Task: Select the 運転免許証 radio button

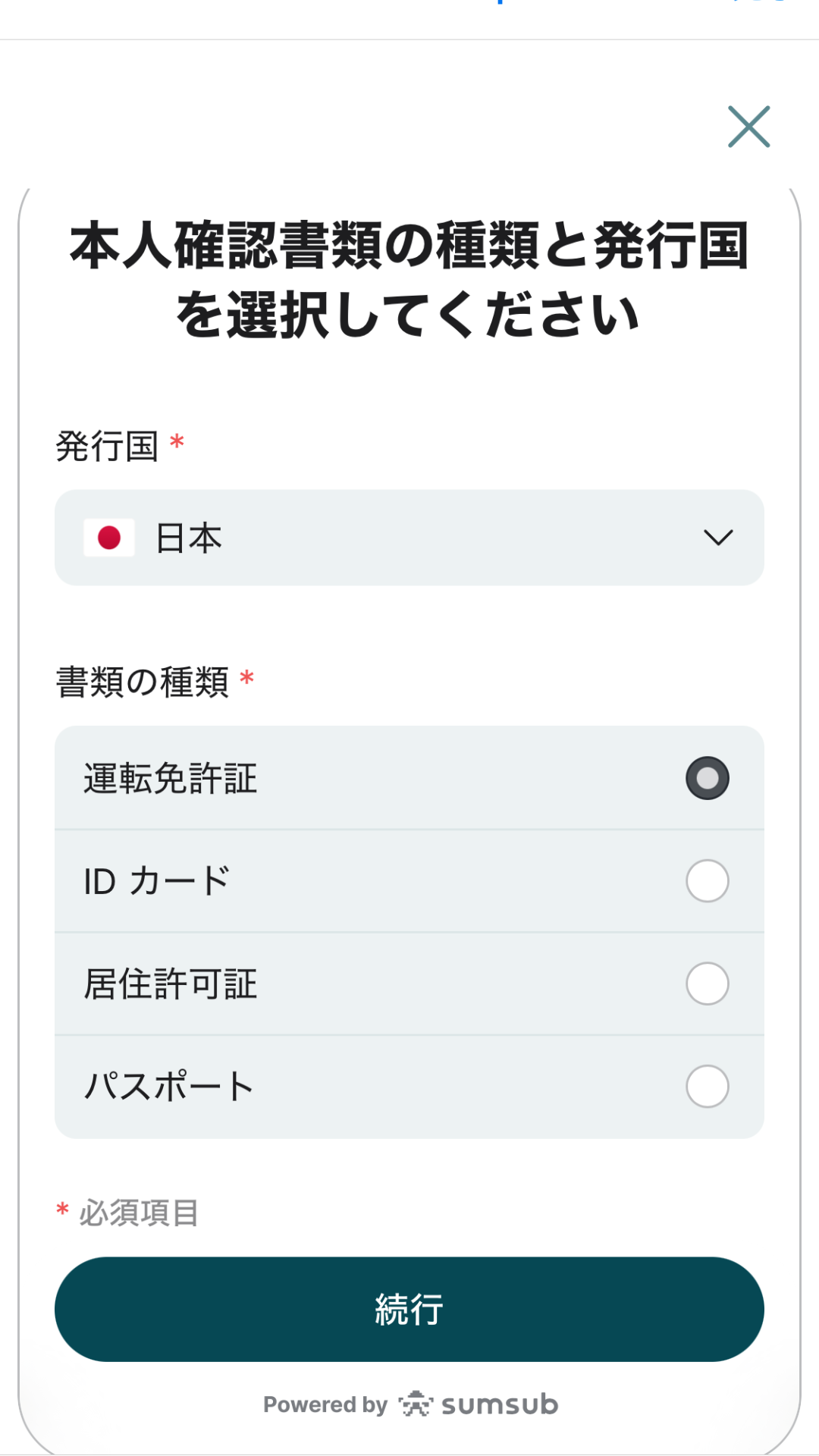Action: [x=708, y=777]
